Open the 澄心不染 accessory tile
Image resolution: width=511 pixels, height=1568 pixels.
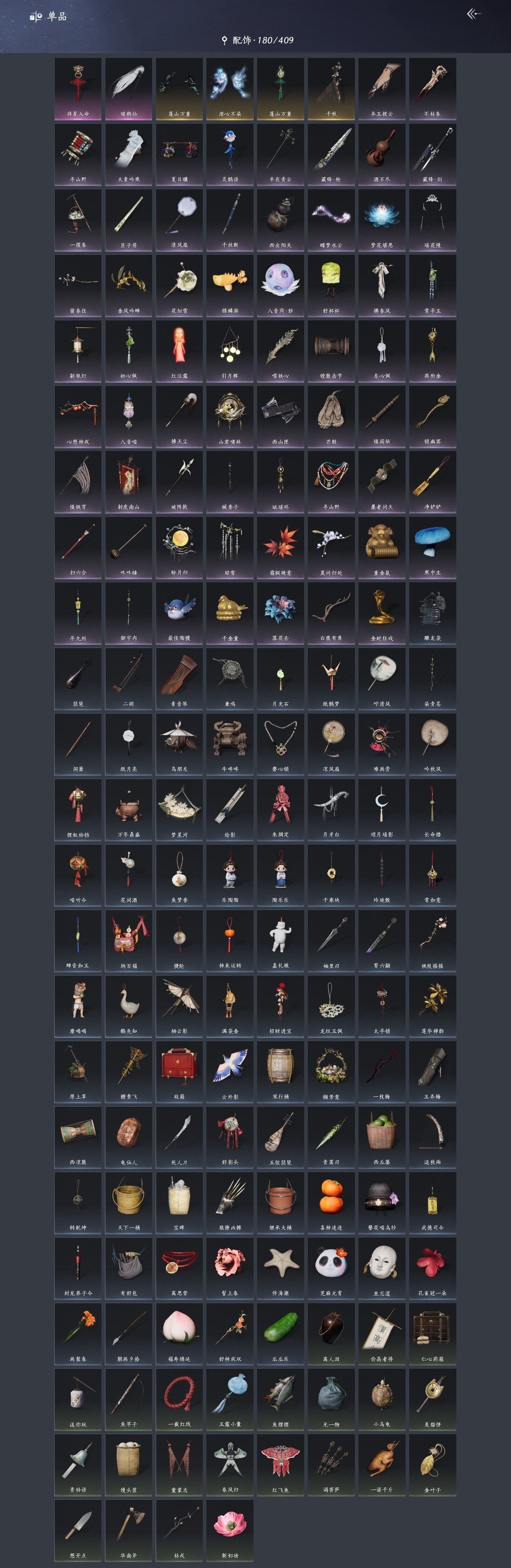tap(230, 88)
